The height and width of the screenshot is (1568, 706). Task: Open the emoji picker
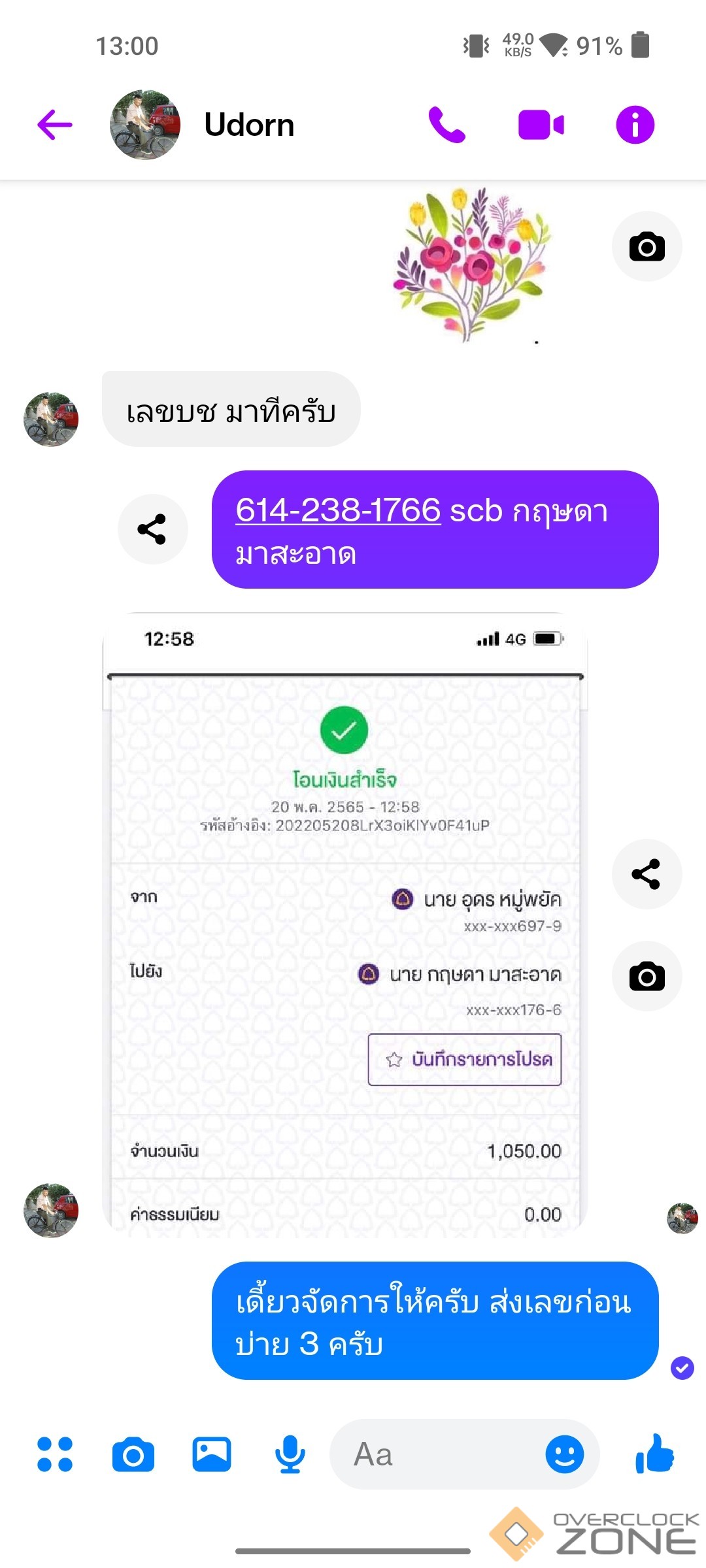(x=565, y=1454)
